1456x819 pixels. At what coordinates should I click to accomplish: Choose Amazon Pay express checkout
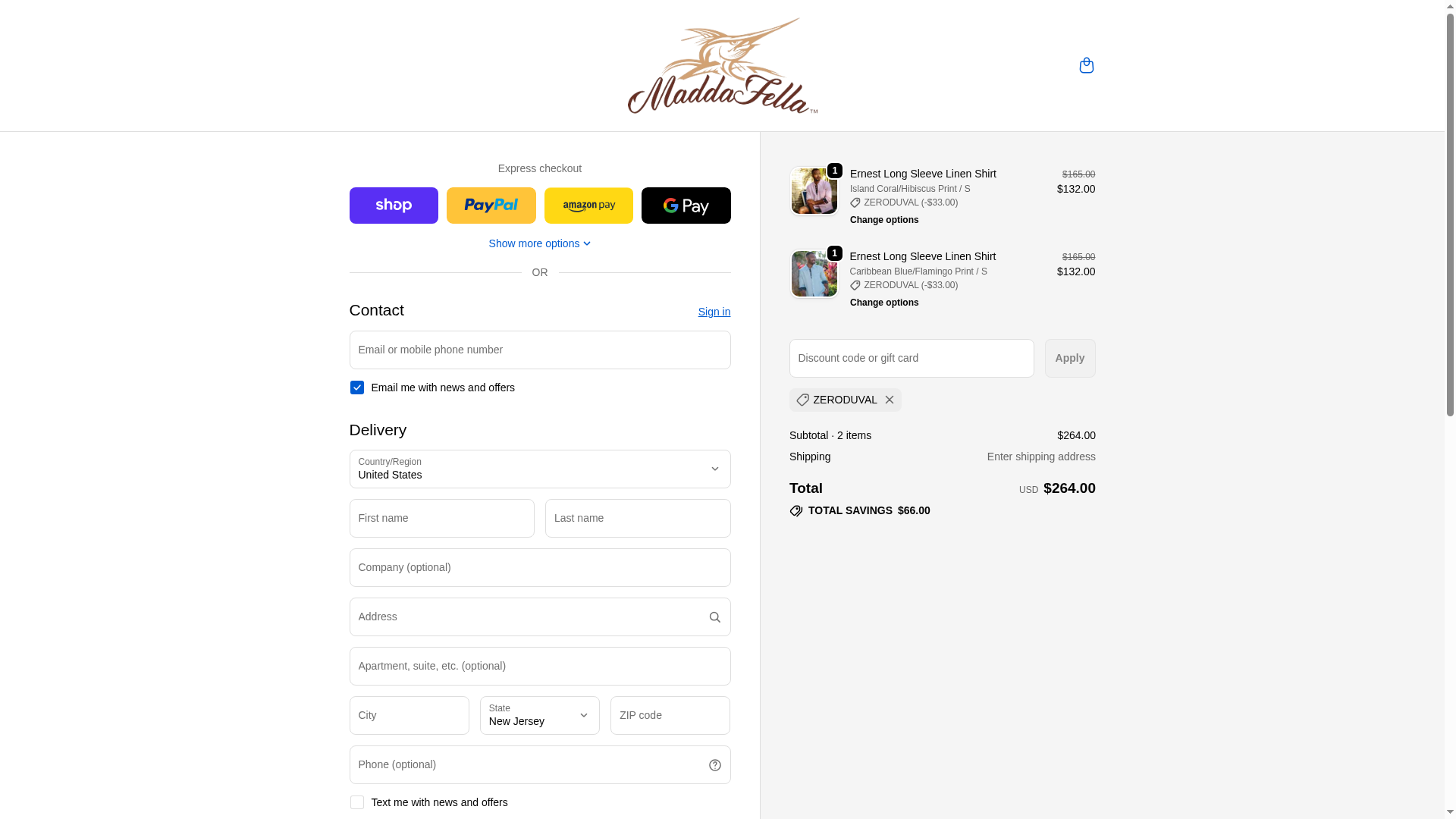[x=588, y=206]
